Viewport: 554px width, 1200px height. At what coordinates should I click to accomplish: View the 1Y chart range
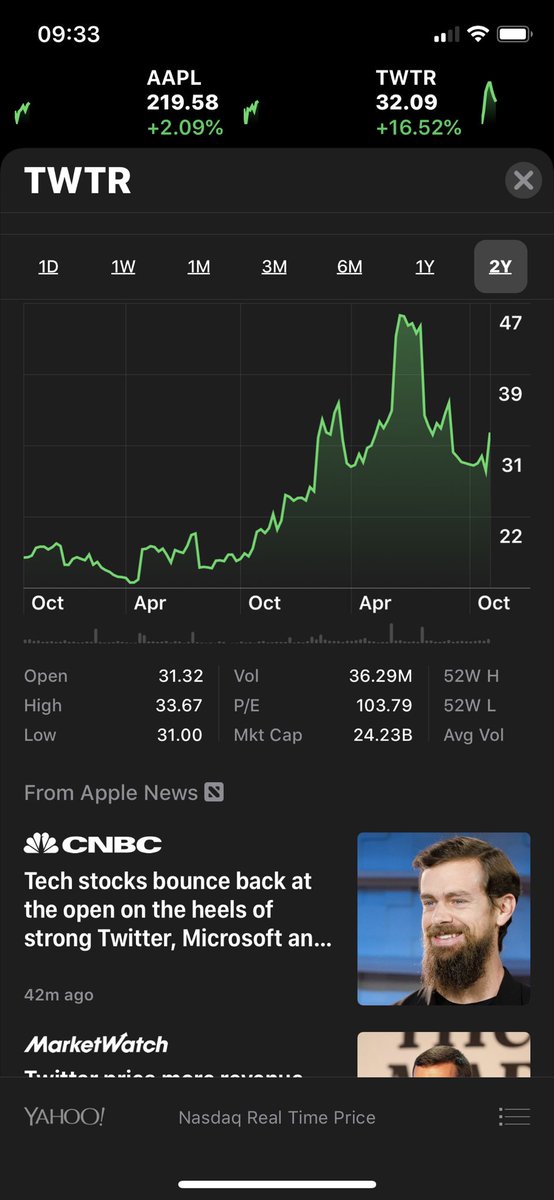click(425, 266)
